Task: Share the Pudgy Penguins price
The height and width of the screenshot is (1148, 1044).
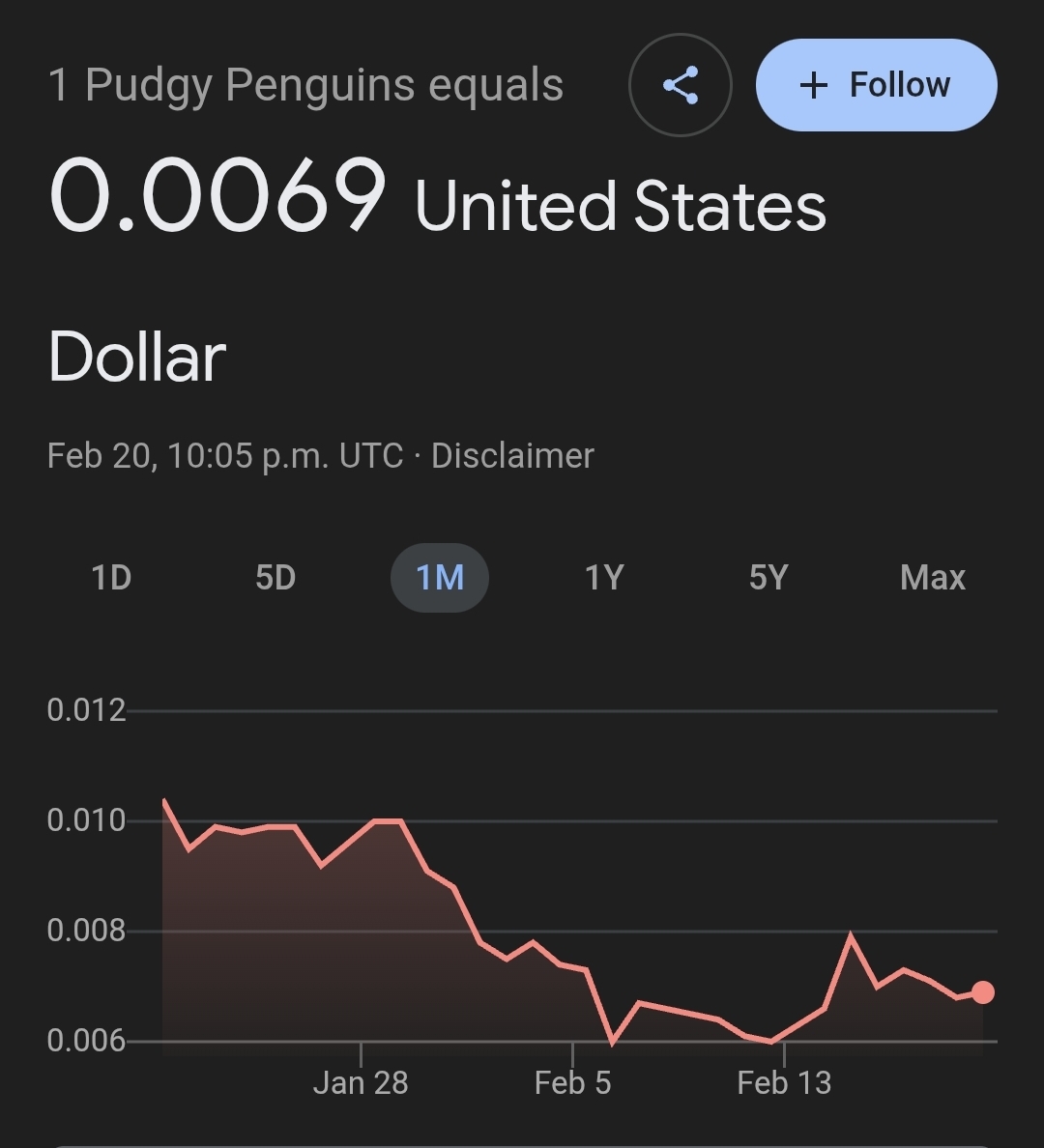Action: pos(680,85)
